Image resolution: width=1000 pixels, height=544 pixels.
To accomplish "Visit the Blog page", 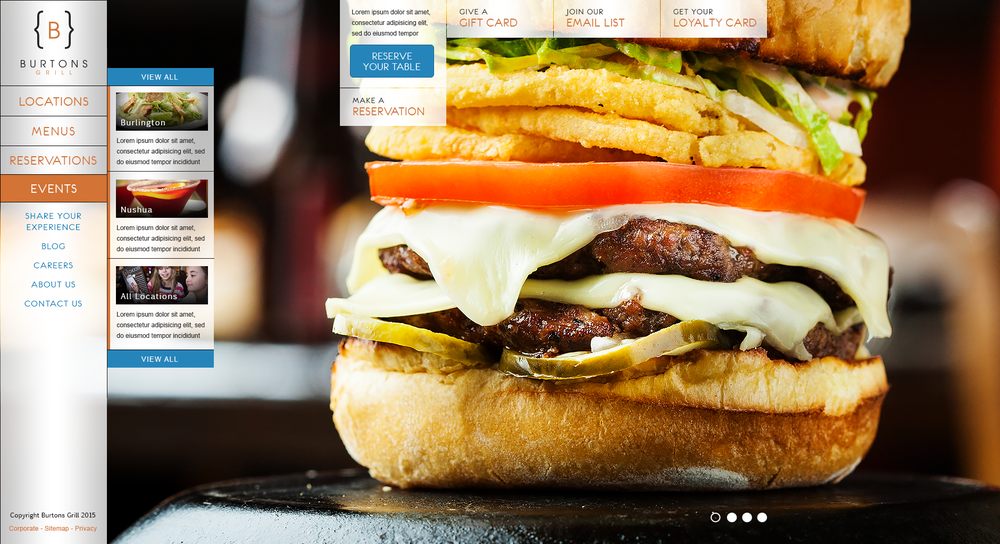I will 53,246.
